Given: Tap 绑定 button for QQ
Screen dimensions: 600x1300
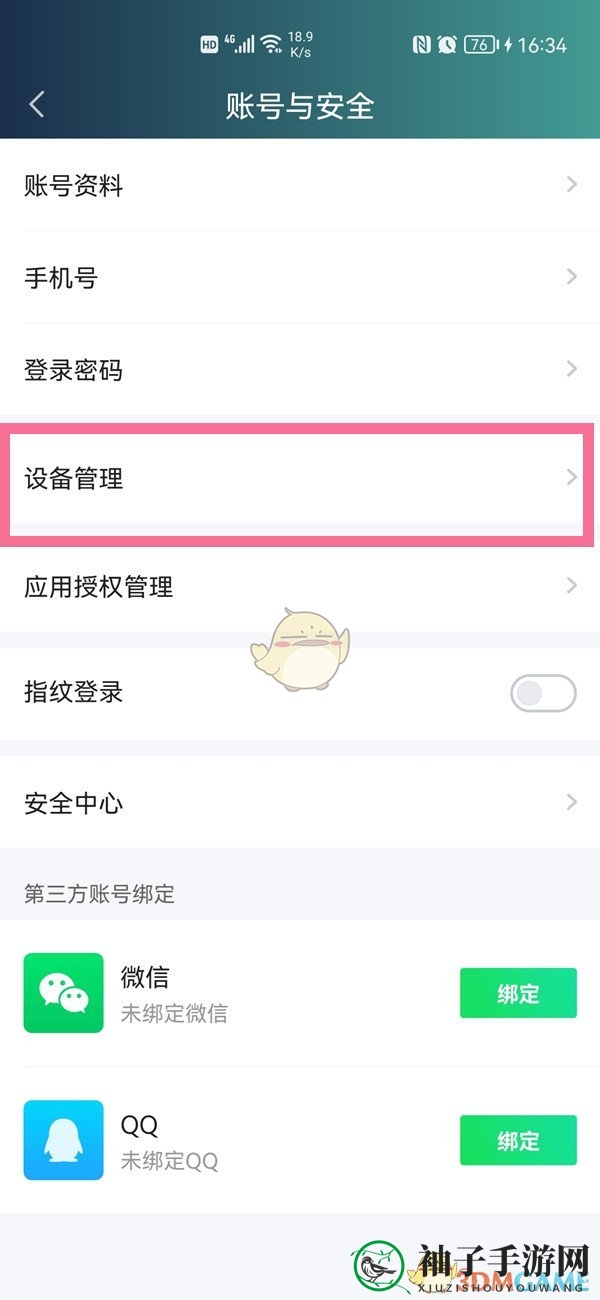Looking at the screenshot, I should 518,1140.
